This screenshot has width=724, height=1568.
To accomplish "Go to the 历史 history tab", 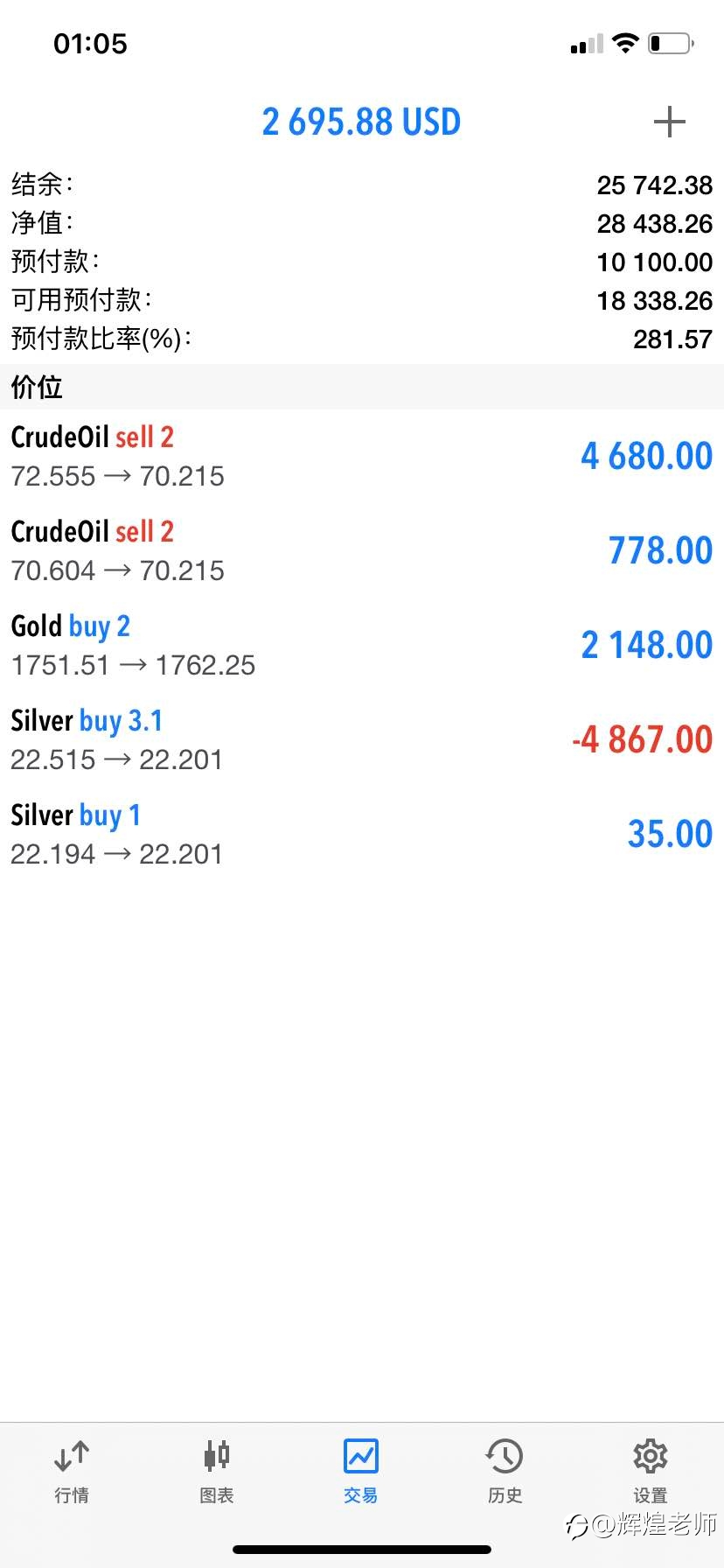I will click(x=505, y=1472).
